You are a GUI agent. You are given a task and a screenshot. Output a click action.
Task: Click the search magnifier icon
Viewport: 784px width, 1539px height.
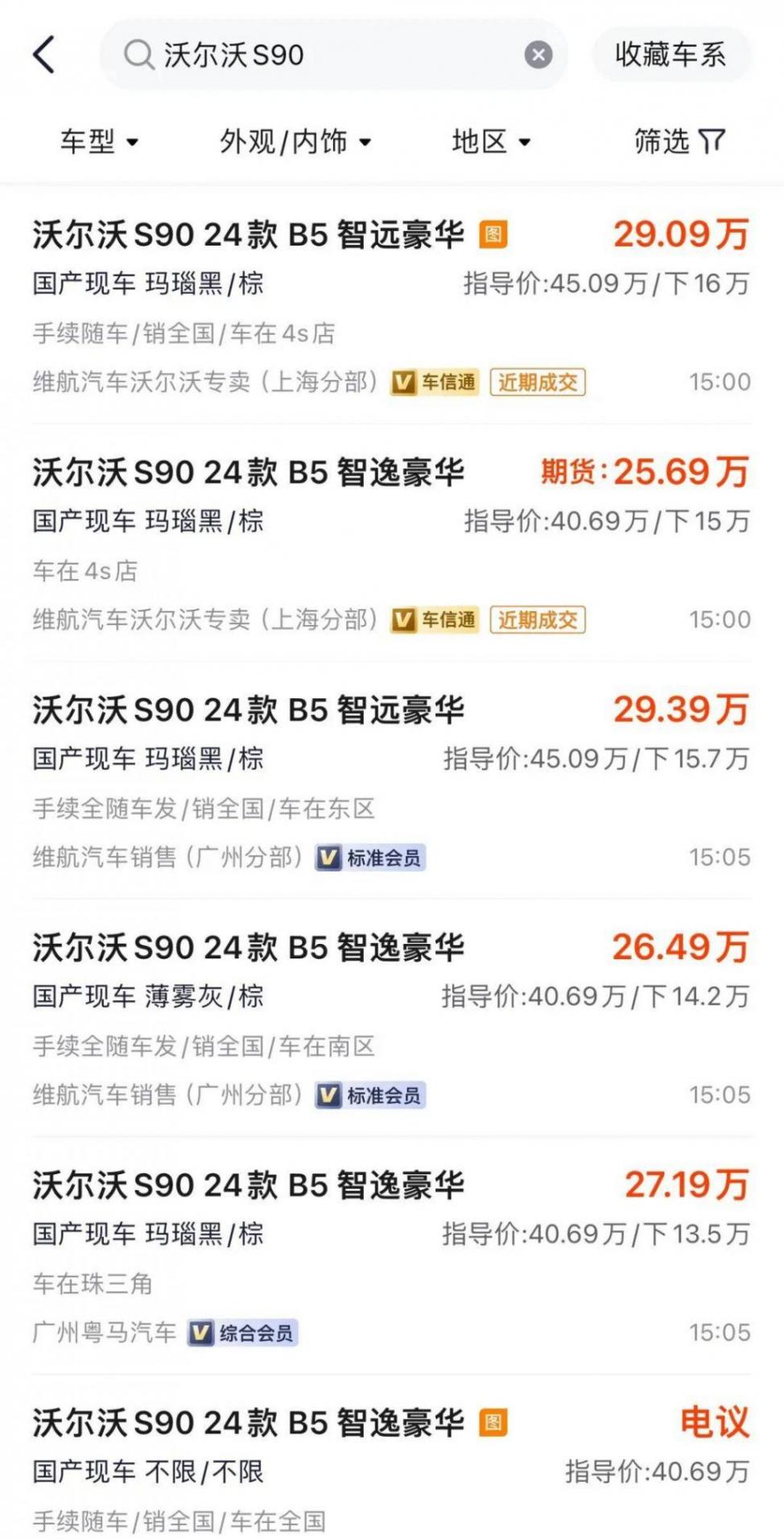138,56
